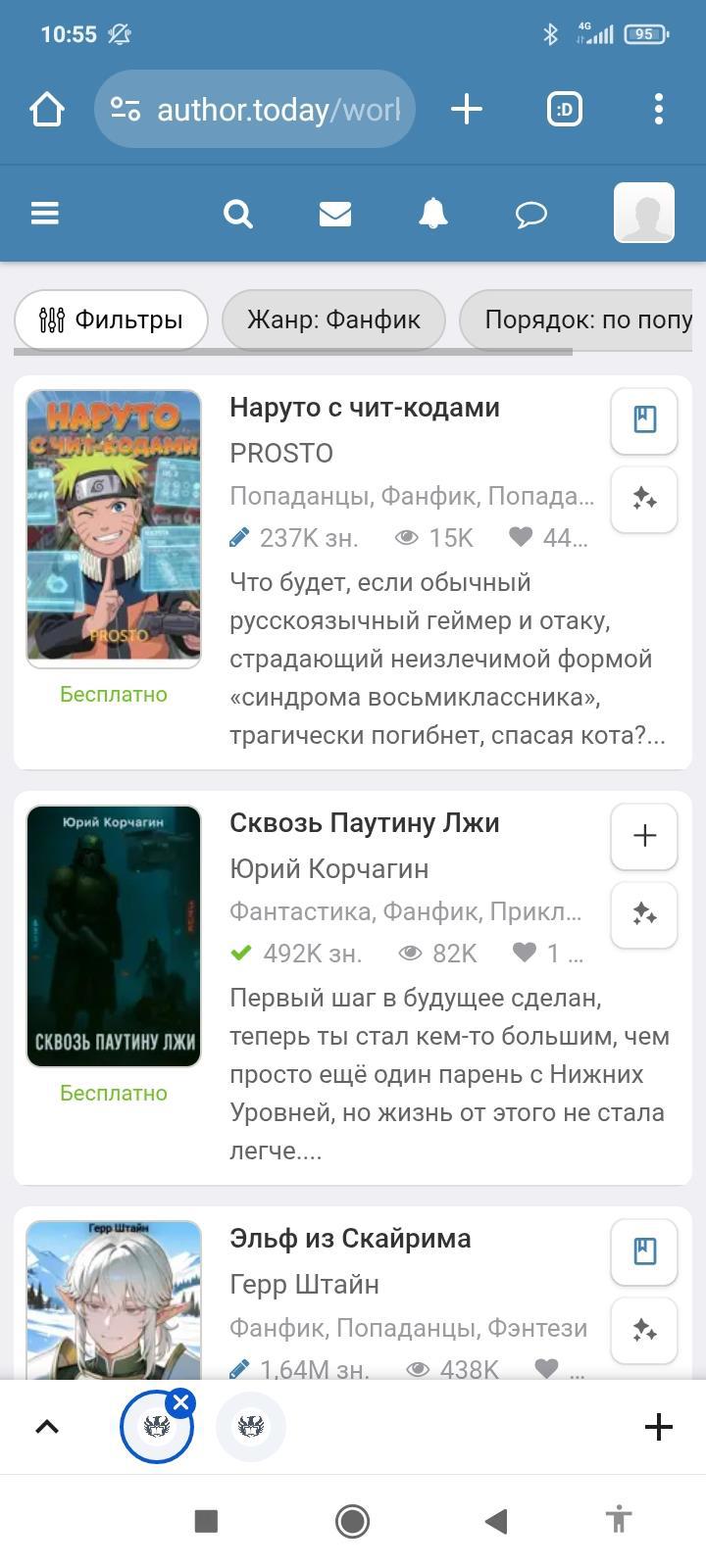The height and width of the screenshot is (1568, 706).
Task: Go to the browser home page
Action: [47, 110]
